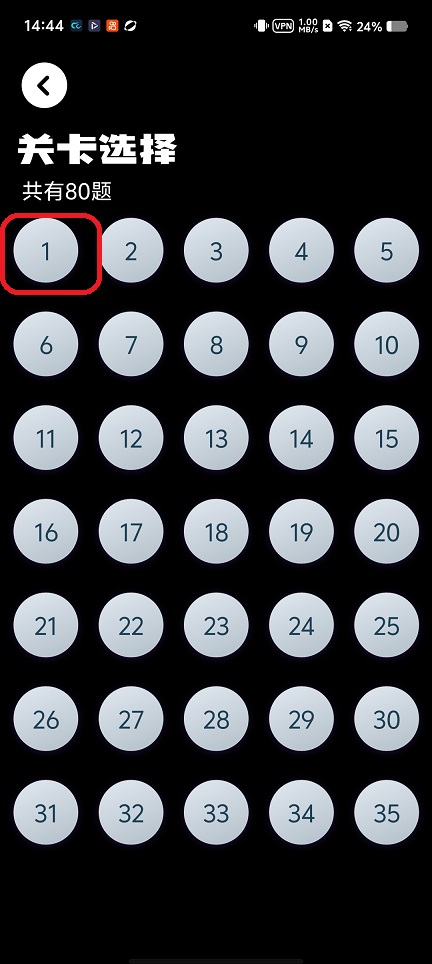Start level 16
The width and height of the screenshot is (432, 964).
46,532
